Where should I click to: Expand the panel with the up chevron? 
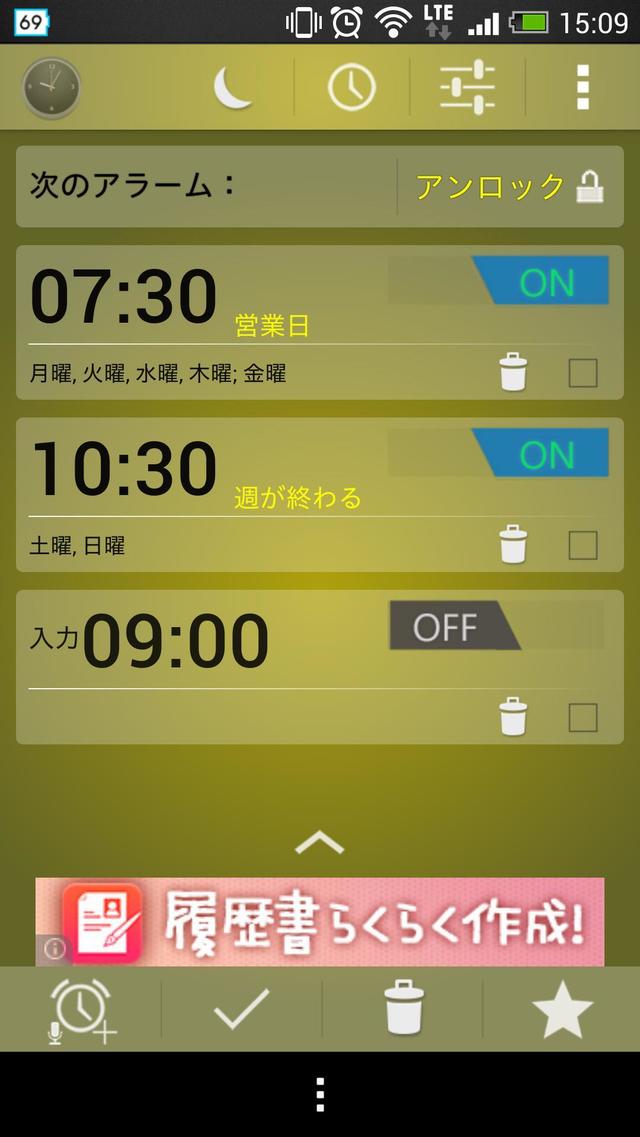tap(320, 843)
